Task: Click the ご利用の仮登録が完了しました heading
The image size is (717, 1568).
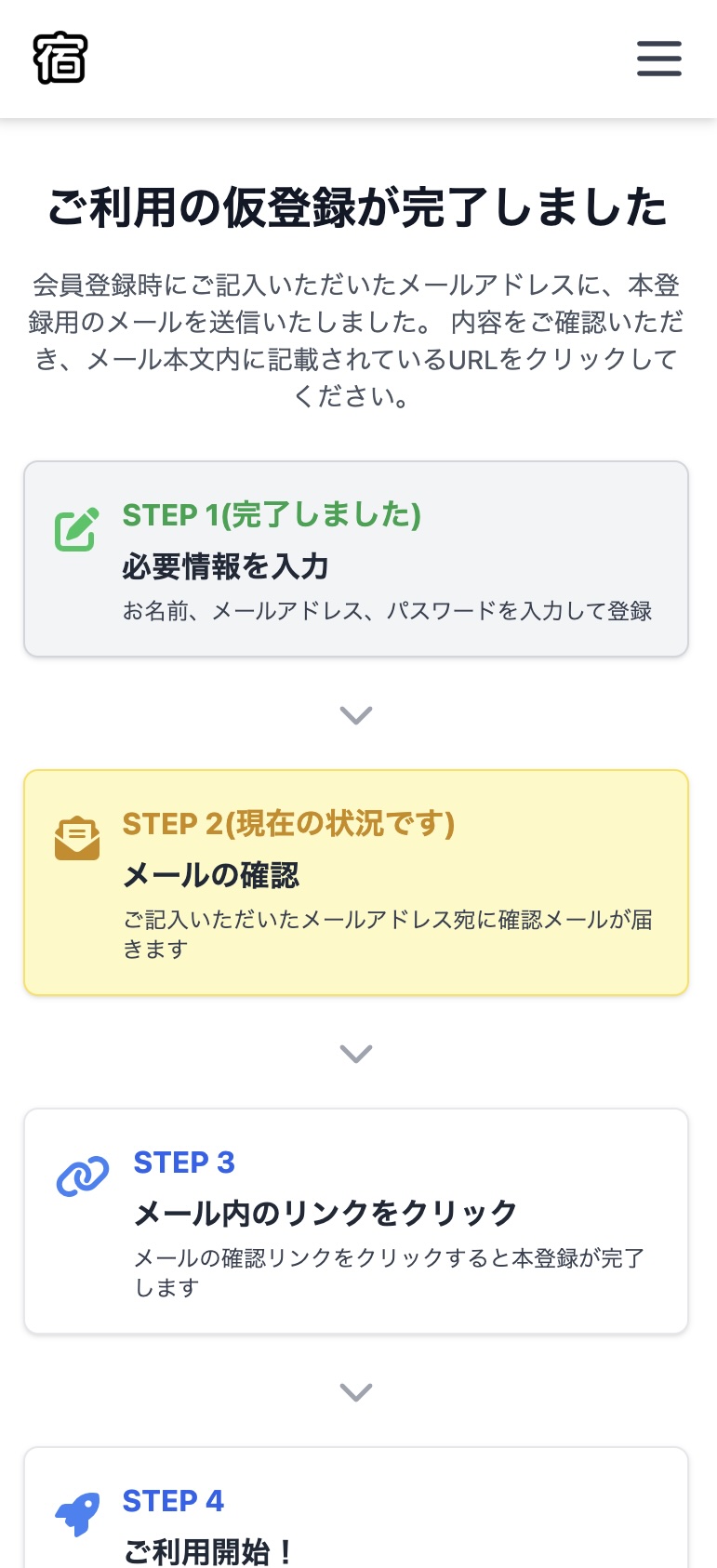Action: [x=358, y=208]
